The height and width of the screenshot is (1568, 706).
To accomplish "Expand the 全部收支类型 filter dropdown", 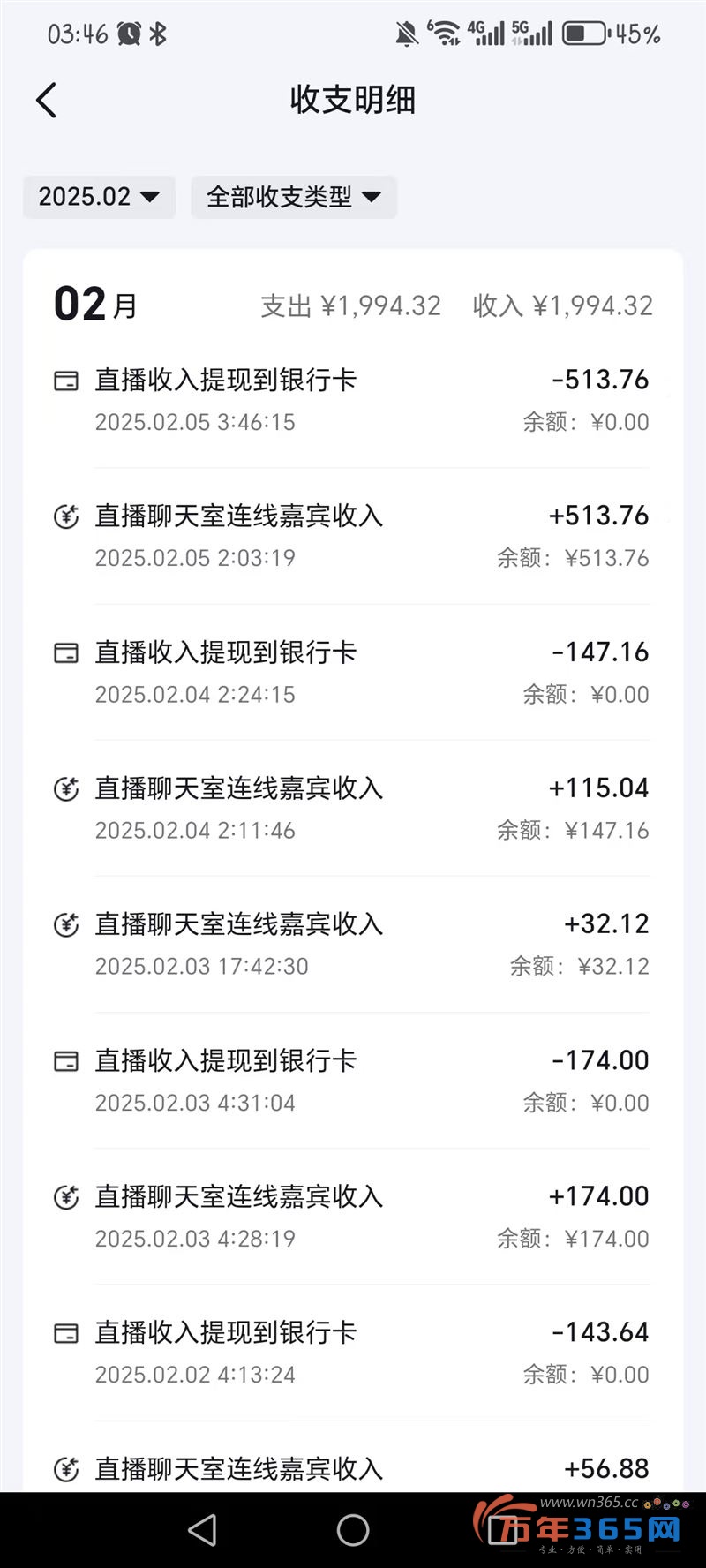I will 294,196.
